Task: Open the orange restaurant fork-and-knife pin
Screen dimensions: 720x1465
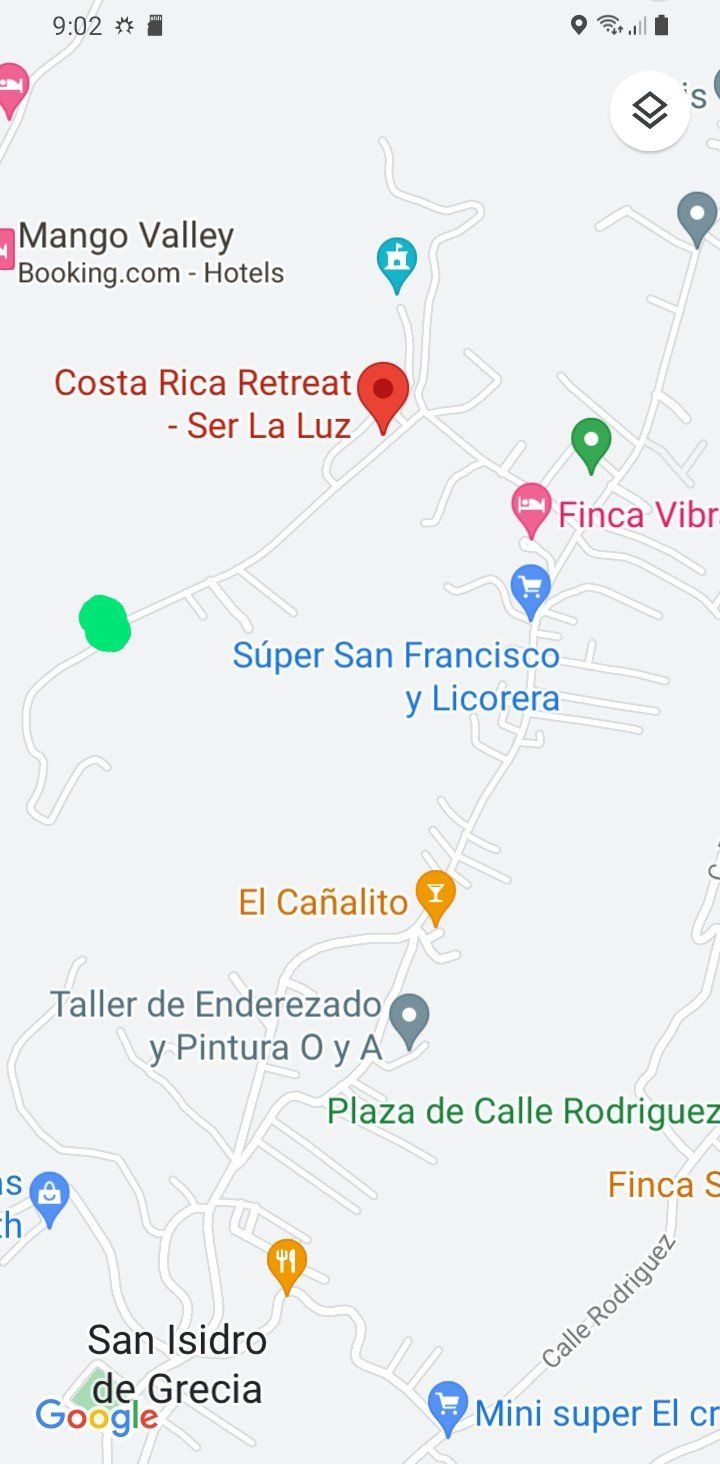Action: (287, 1262)
